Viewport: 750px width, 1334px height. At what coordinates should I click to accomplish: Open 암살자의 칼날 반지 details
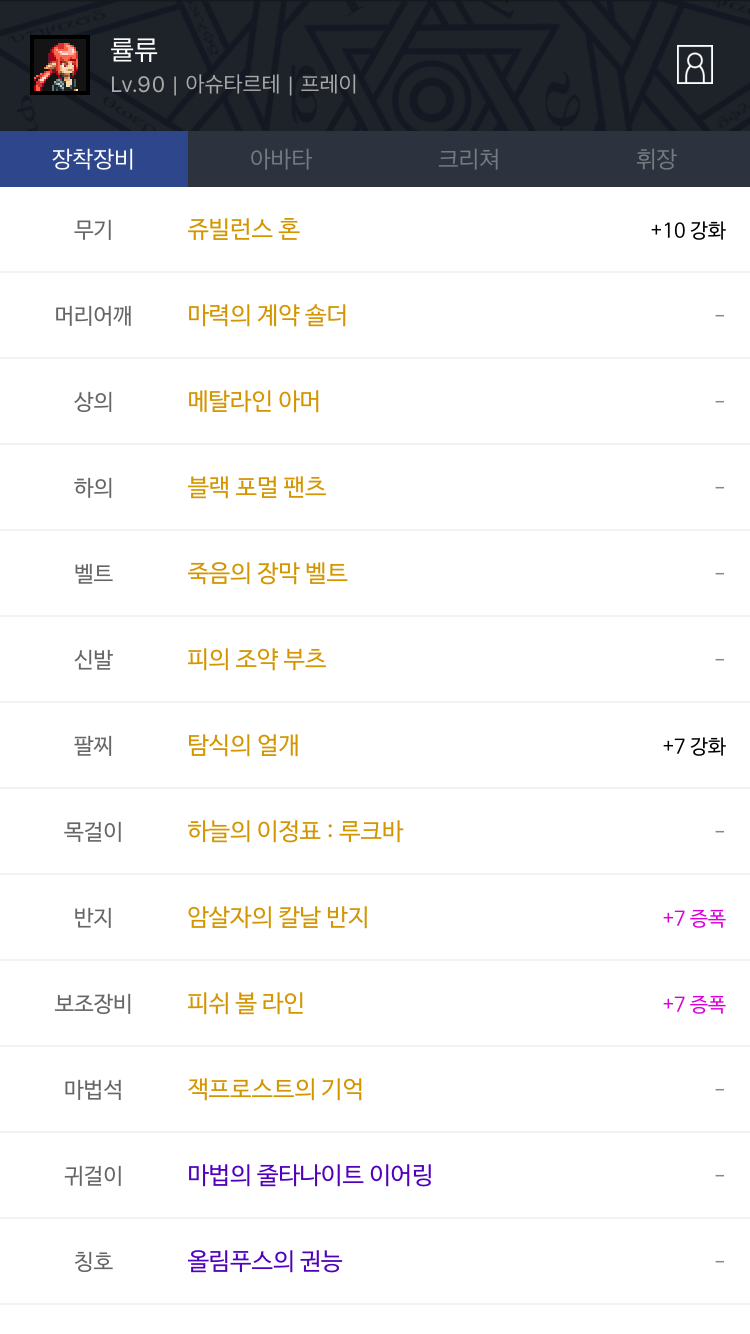[x=278, y=918]
